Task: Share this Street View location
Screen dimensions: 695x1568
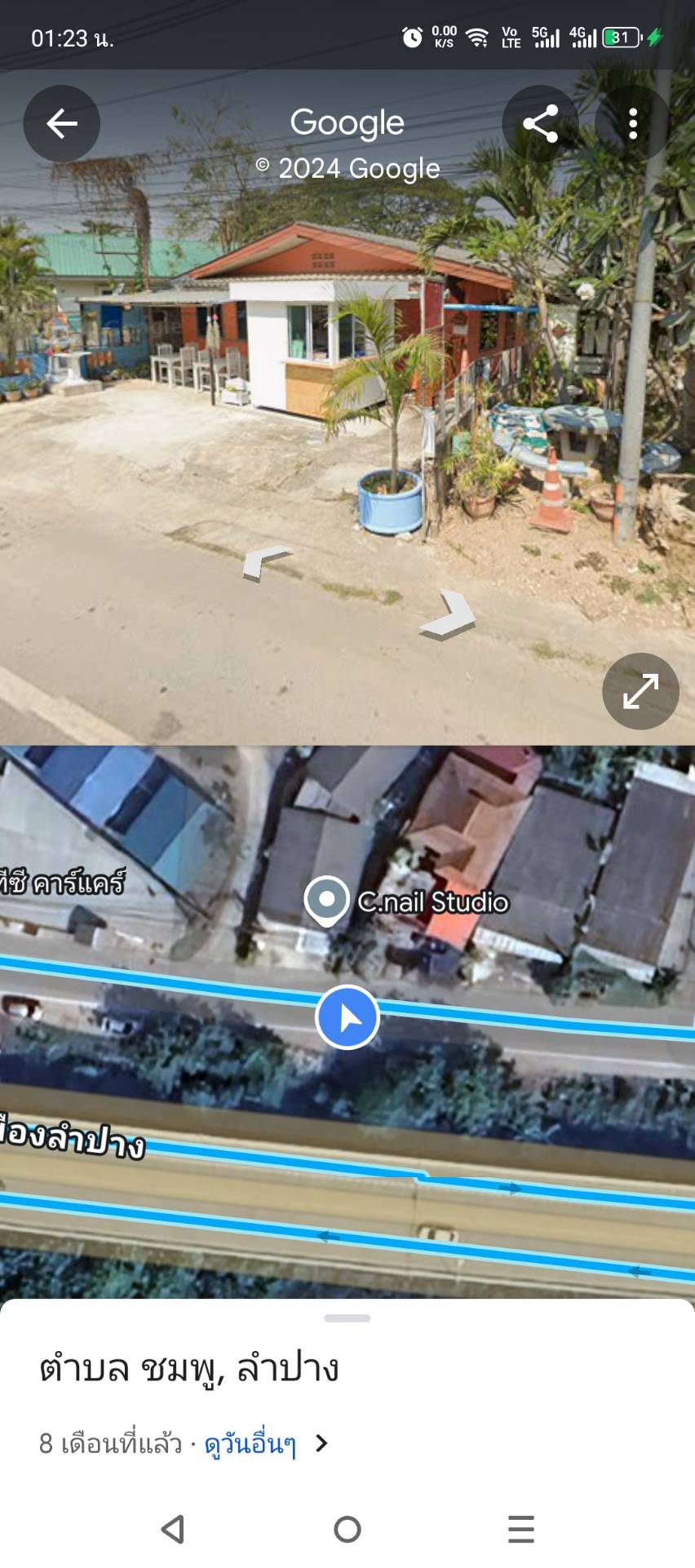Action: (x=540, y=124)
